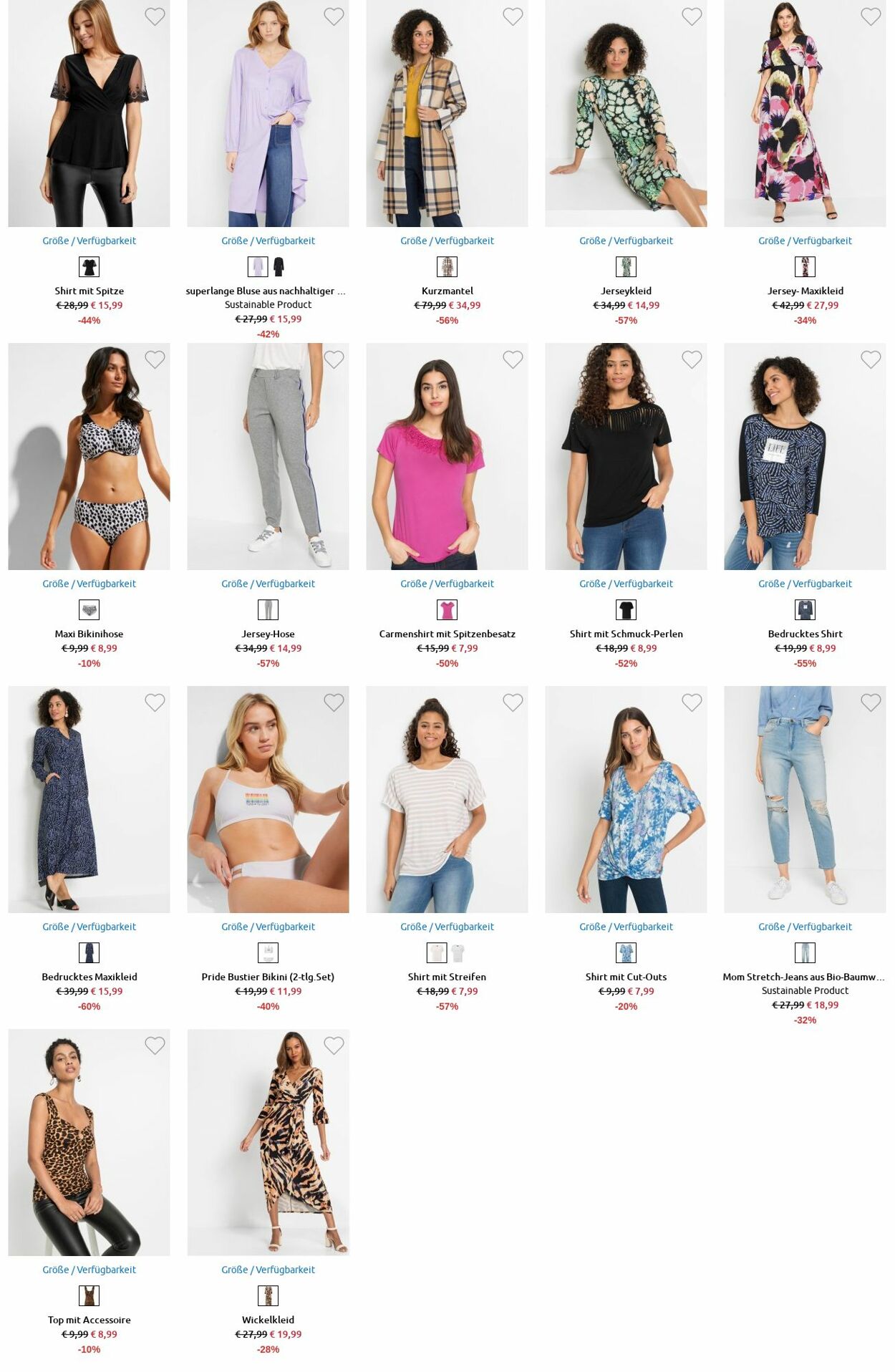
Task: Add Mom Stretch-Jeans to the wishlist
Action: 871,702
